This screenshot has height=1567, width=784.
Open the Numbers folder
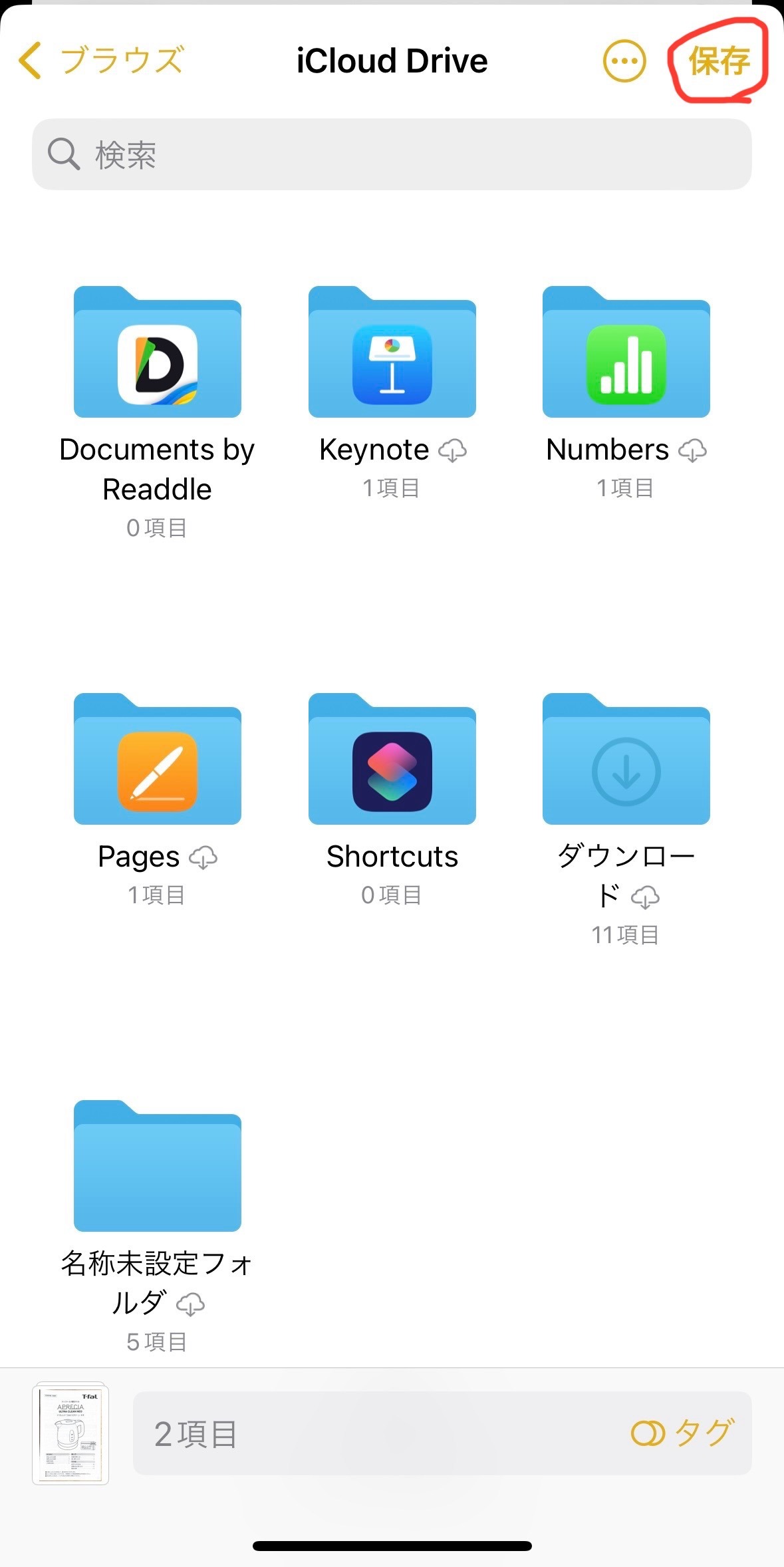tap(626, 353)
